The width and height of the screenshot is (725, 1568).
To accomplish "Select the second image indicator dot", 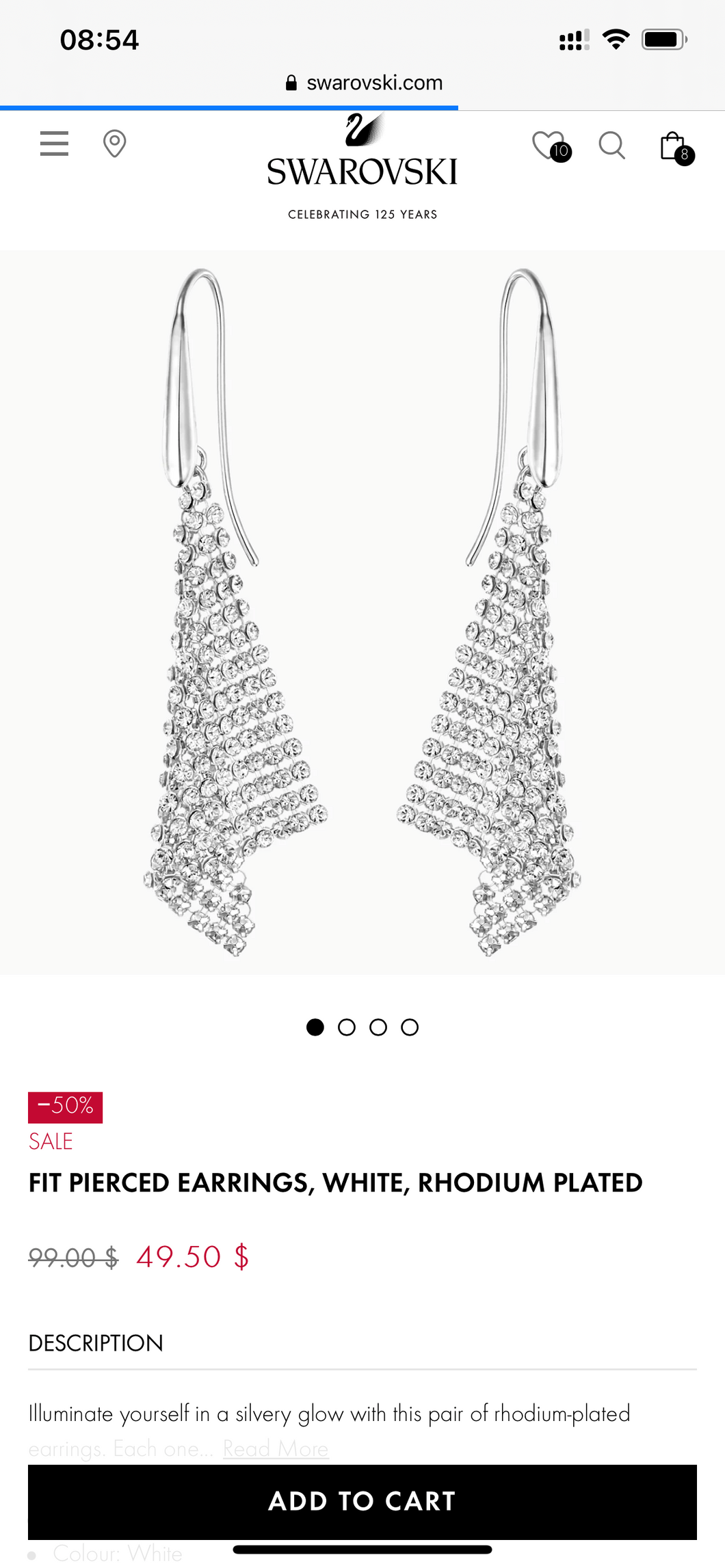I will 347,1027.
